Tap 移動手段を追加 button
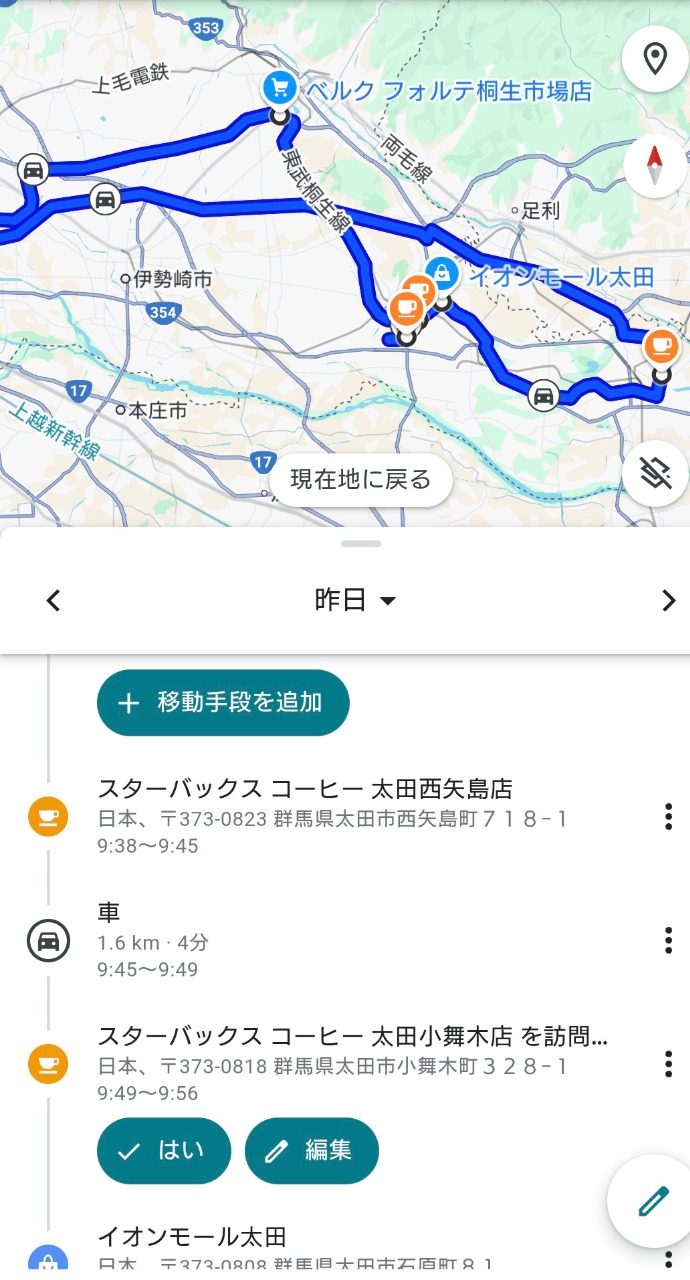Viewport: 690px width, 1280px height. [223, 702]
